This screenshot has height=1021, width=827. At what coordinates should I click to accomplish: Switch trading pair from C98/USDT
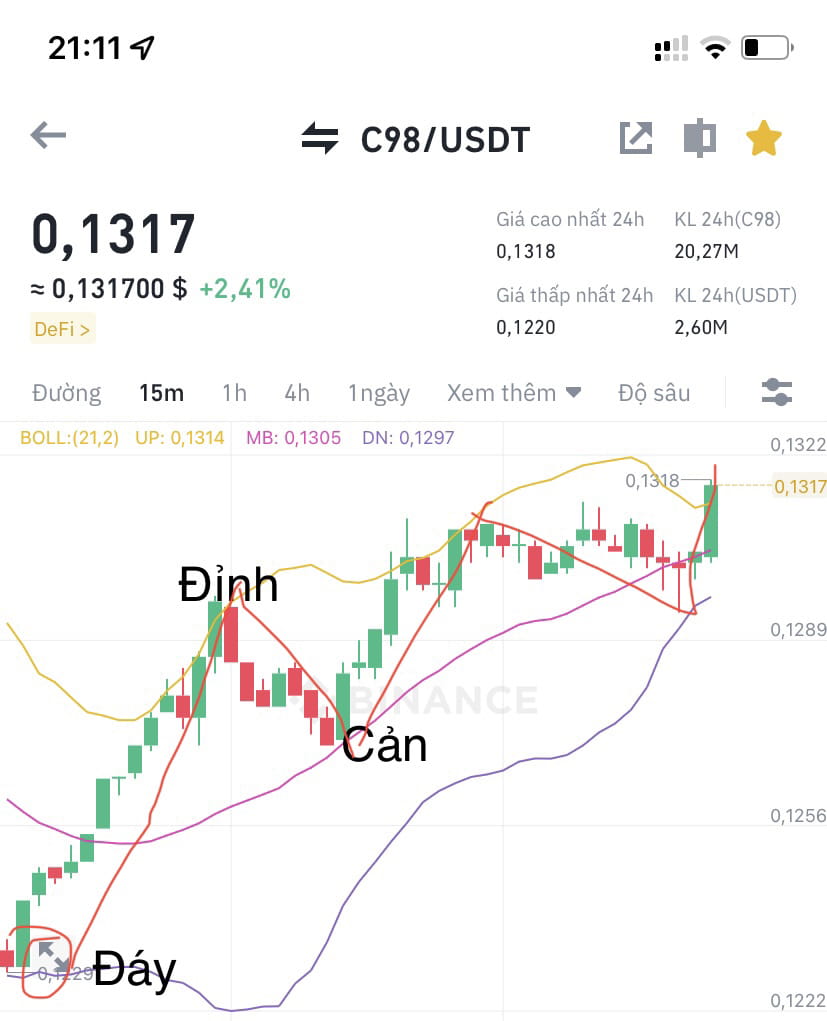pos(320,138)
